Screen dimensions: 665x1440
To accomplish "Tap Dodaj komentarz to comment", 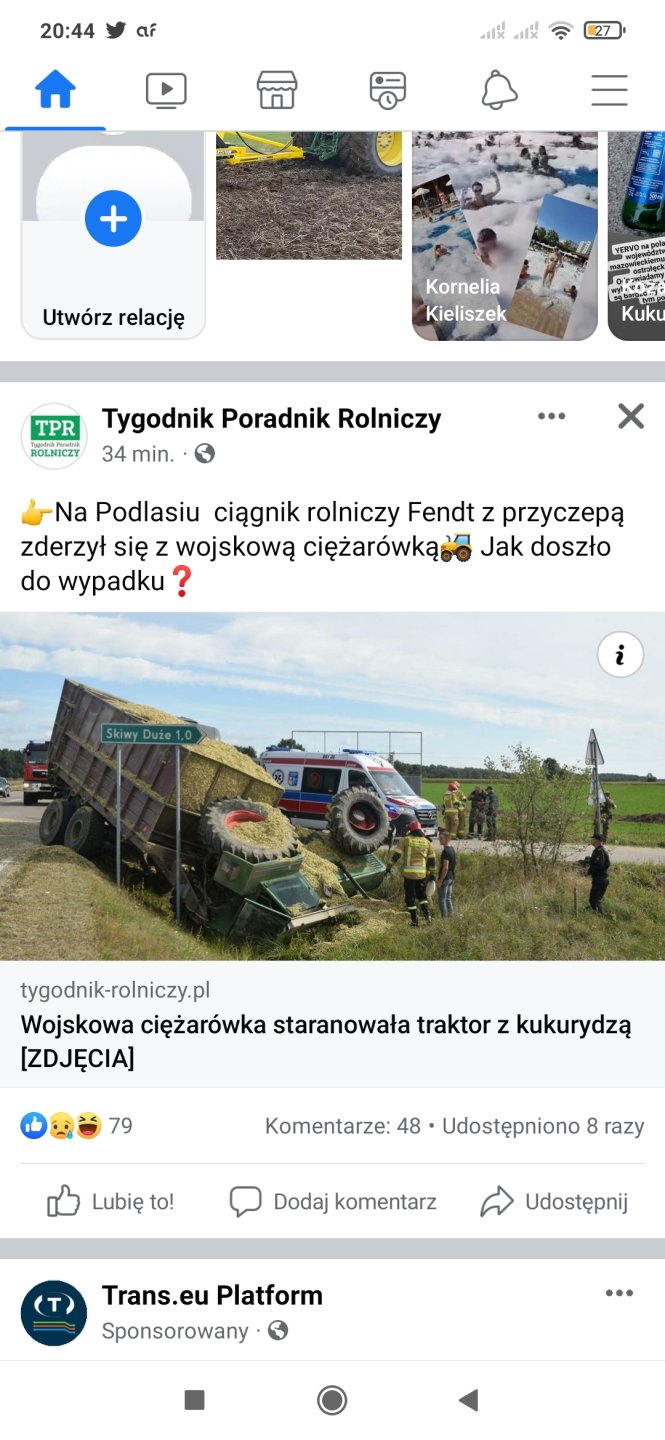I will [333, 1201].
